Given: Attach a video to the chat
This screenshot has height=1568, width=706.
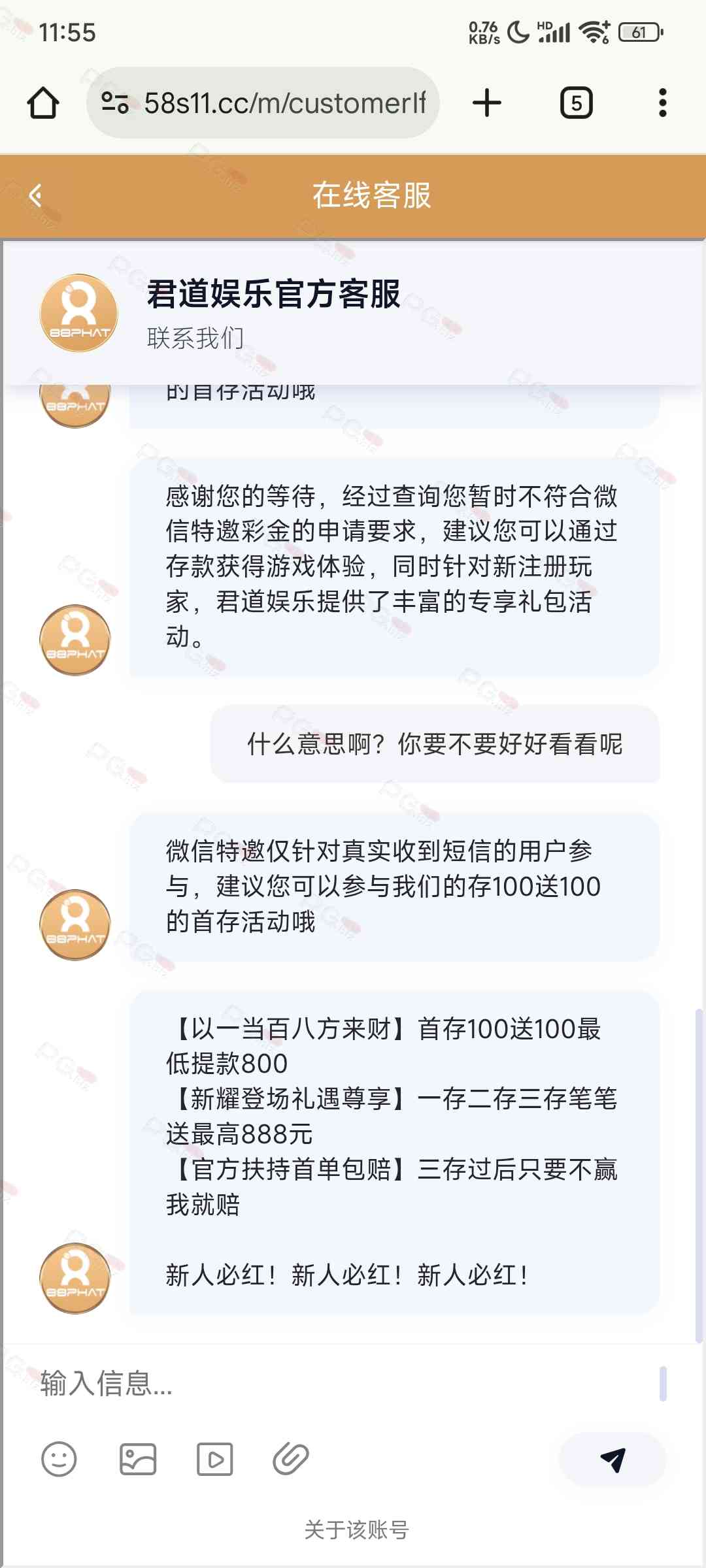Looking at the screenshot, I should tap(214, 1459).
